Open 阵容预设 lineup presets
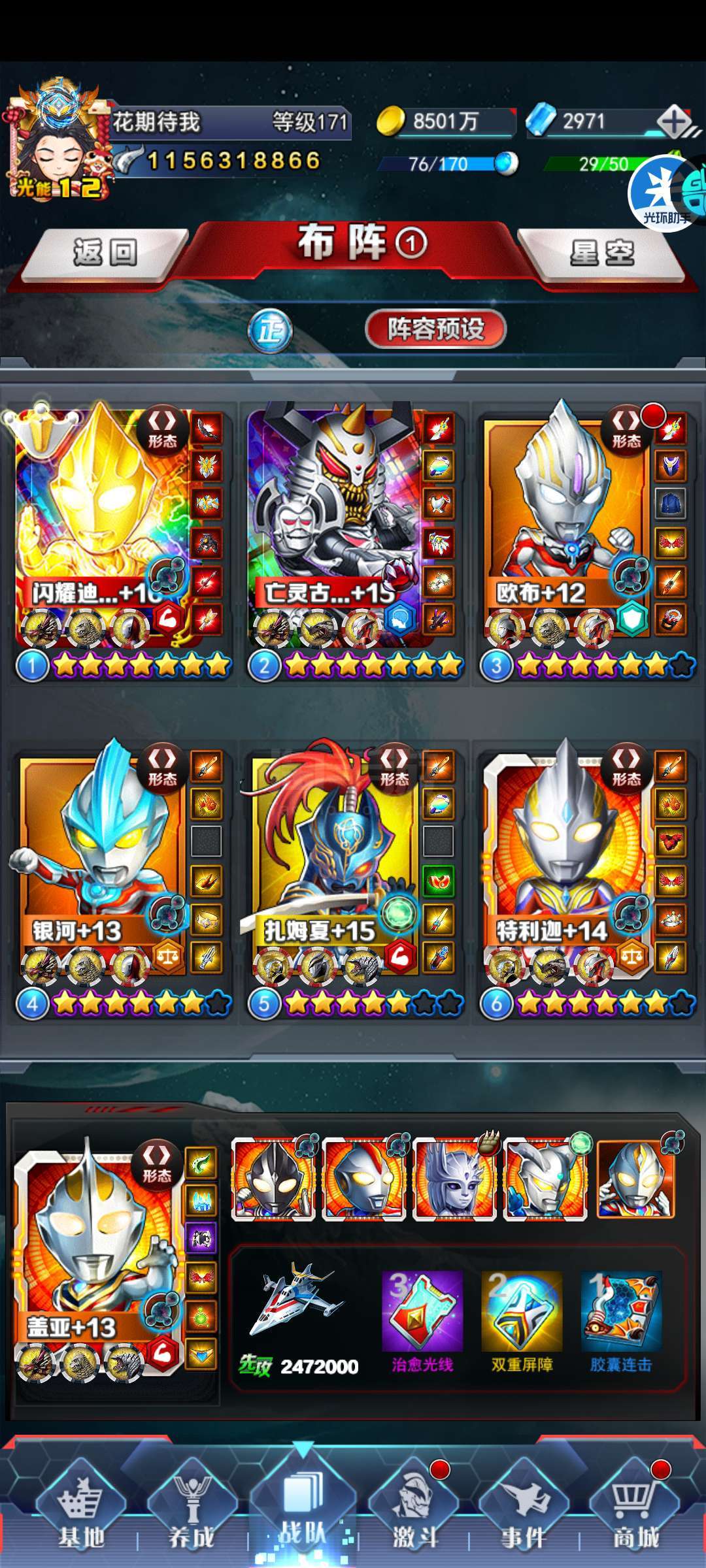 [x=435, y=329]
